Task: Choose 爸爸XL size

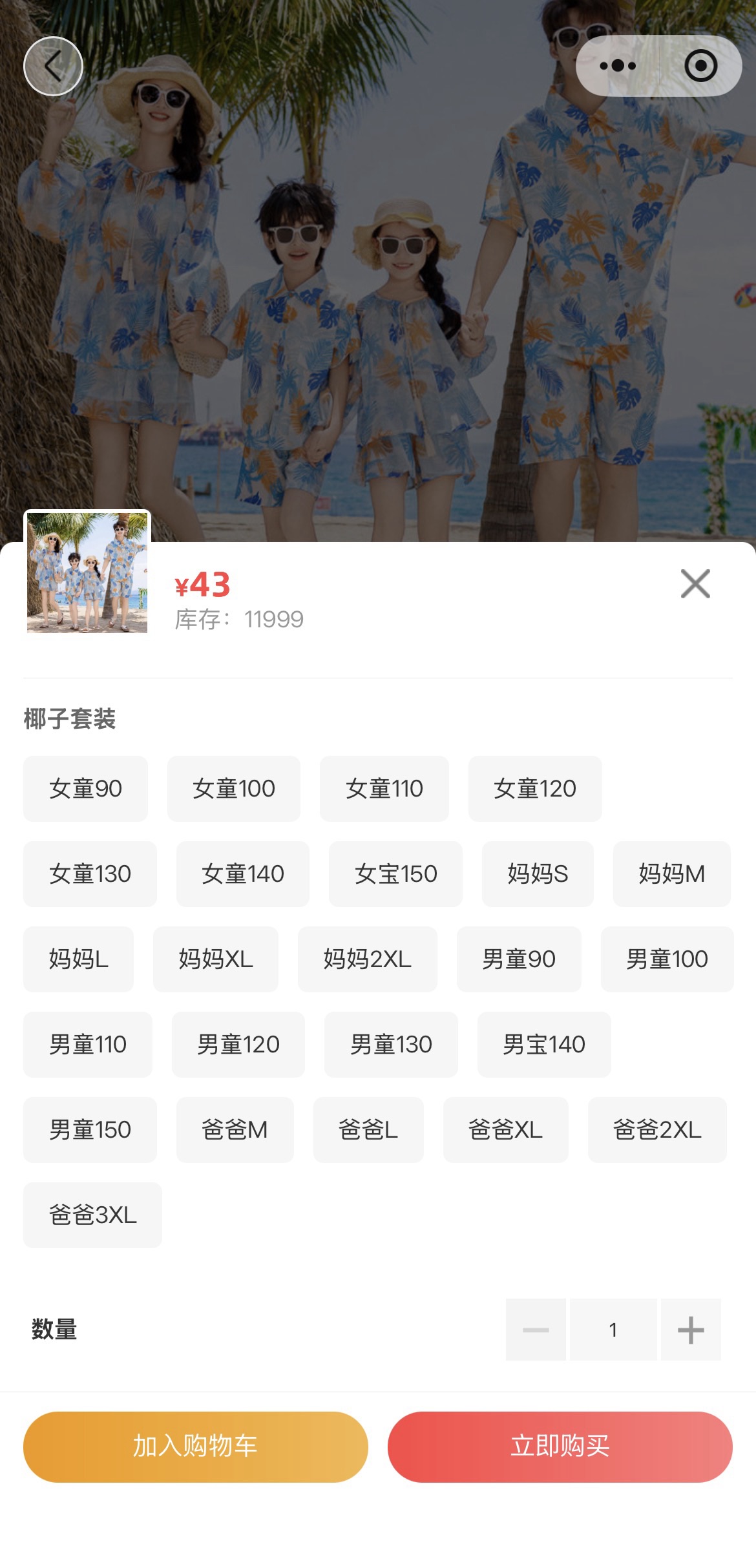Action: [x=506, y=1130]
